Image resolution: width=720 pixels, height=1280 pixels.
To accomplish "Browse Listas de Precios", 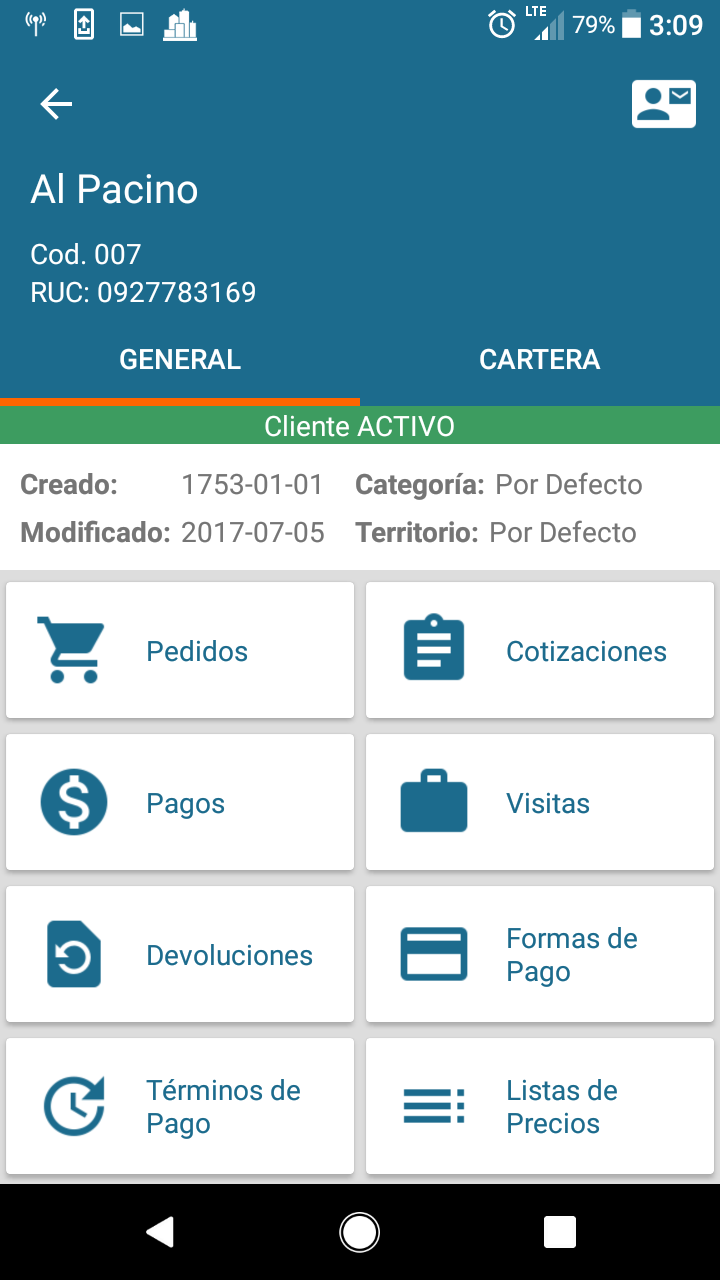I will 540,1106.
